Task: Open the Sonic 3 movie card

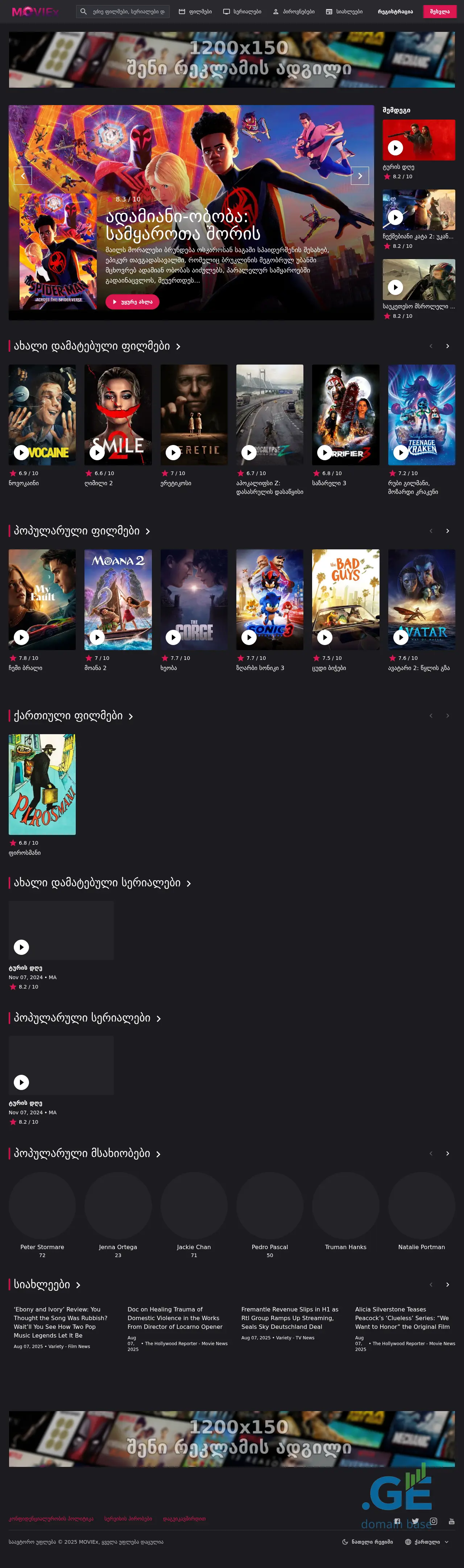Action: (x=270, y=600)
